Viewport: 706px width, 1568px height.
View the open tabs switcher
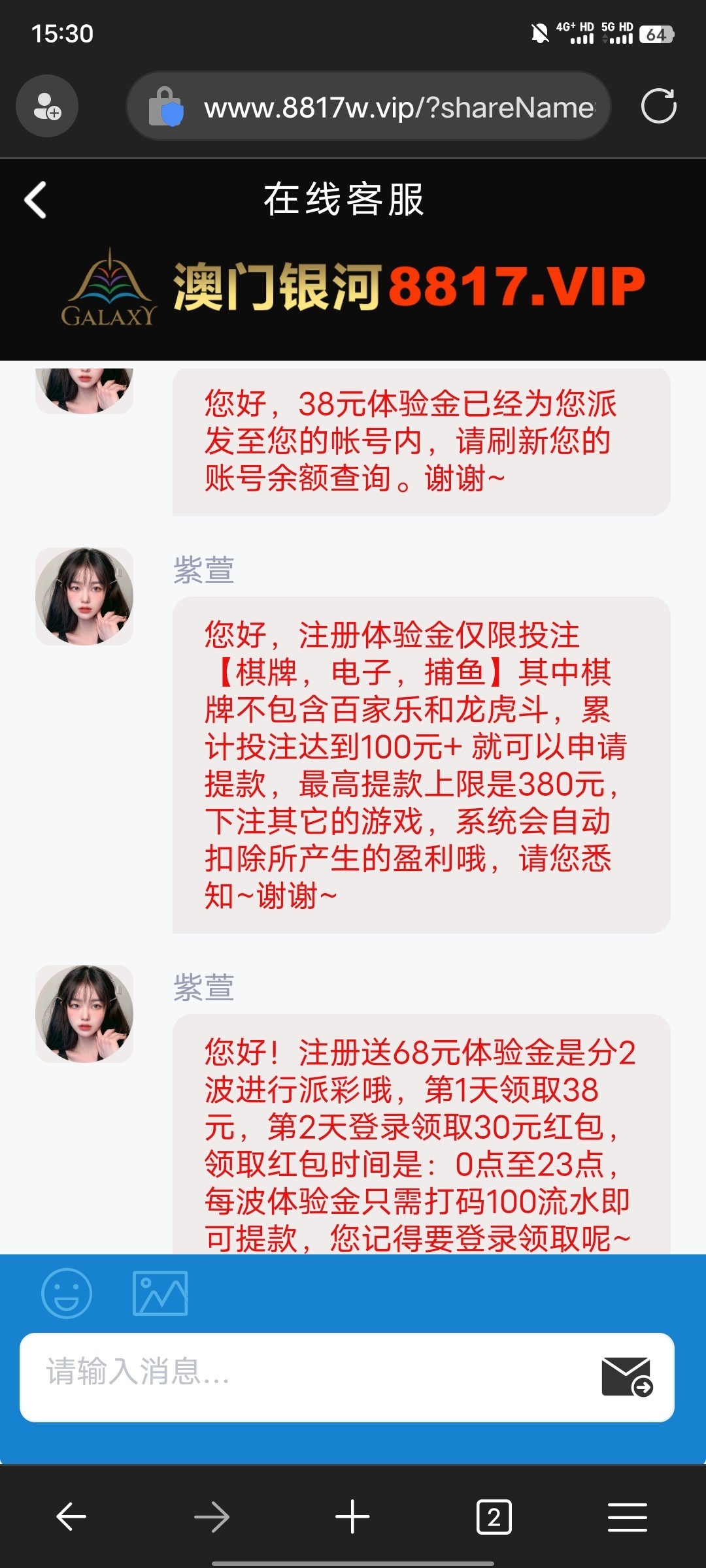(494, 1516)
